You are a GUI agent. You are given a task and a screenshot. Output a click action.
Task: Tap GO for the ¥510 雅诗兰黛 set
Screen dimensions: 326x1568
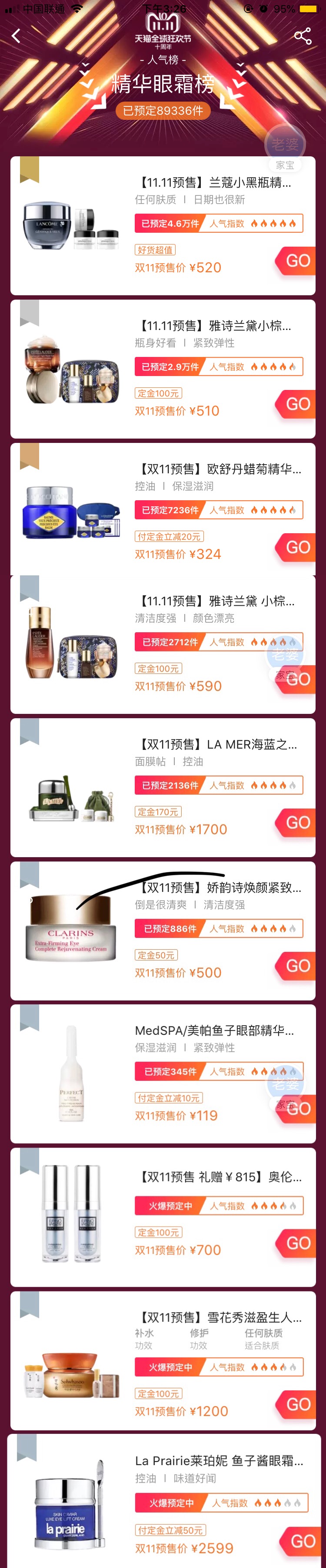pos(297,404)
